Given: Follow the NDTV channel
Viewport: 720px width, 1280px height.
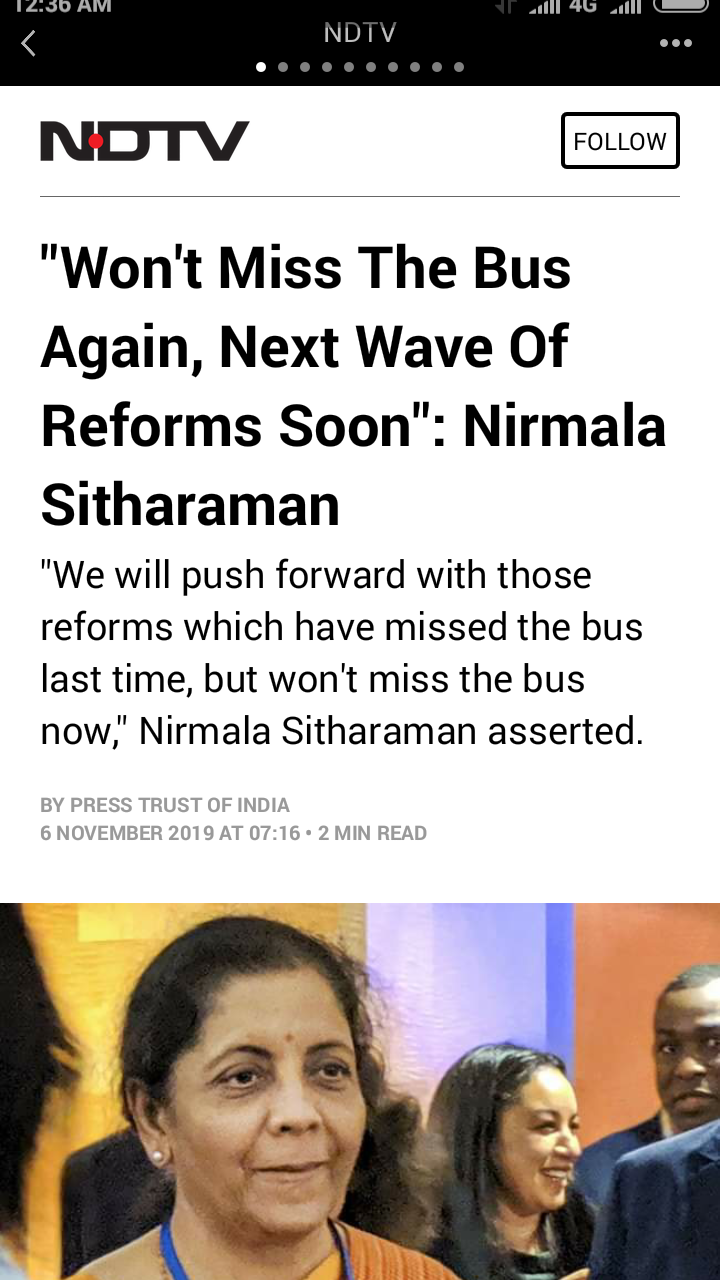Looking at the screenshot, I should click(x=620, y=141).
